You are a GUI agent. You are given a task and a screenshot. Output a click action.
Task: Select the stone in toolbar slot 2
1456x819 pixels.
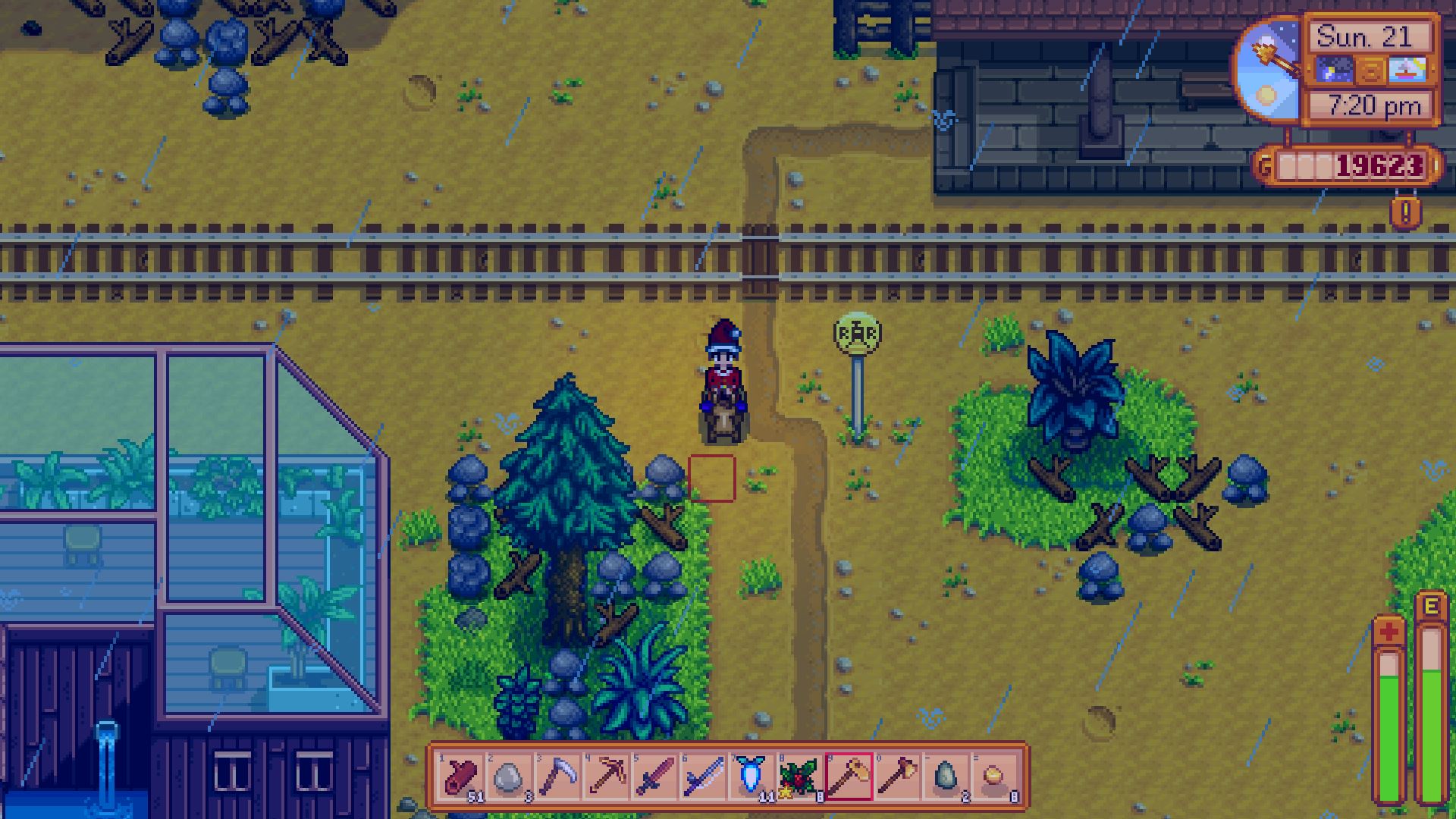pyautogui.click(x=509, y=777)
